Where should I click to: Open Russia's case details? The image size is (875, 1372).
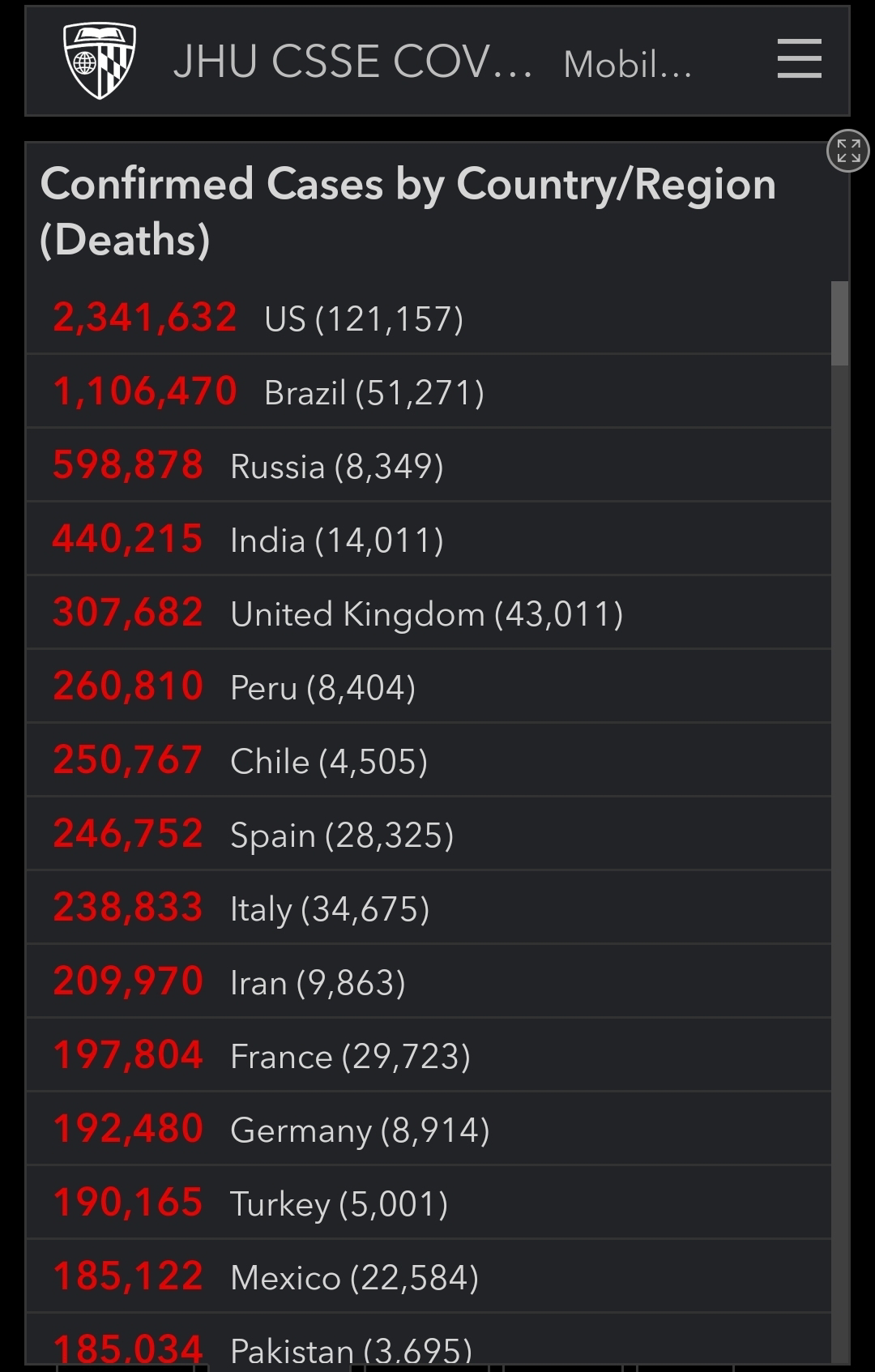429,464
